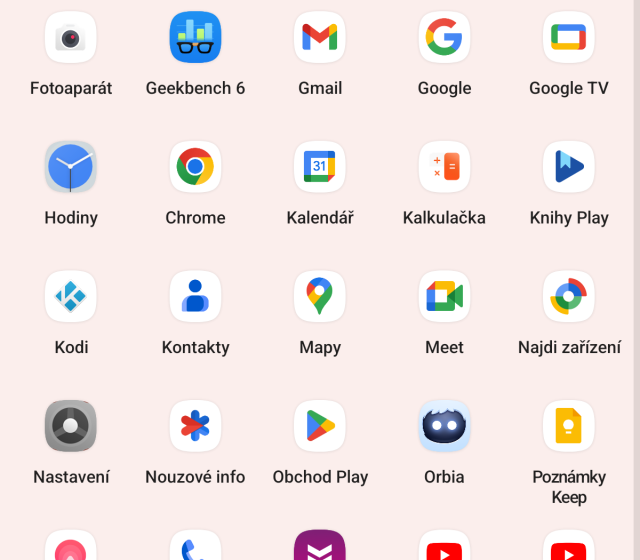The image size is (640, 560).
Task: Open the Kodi media player
Action: [71, 297]
